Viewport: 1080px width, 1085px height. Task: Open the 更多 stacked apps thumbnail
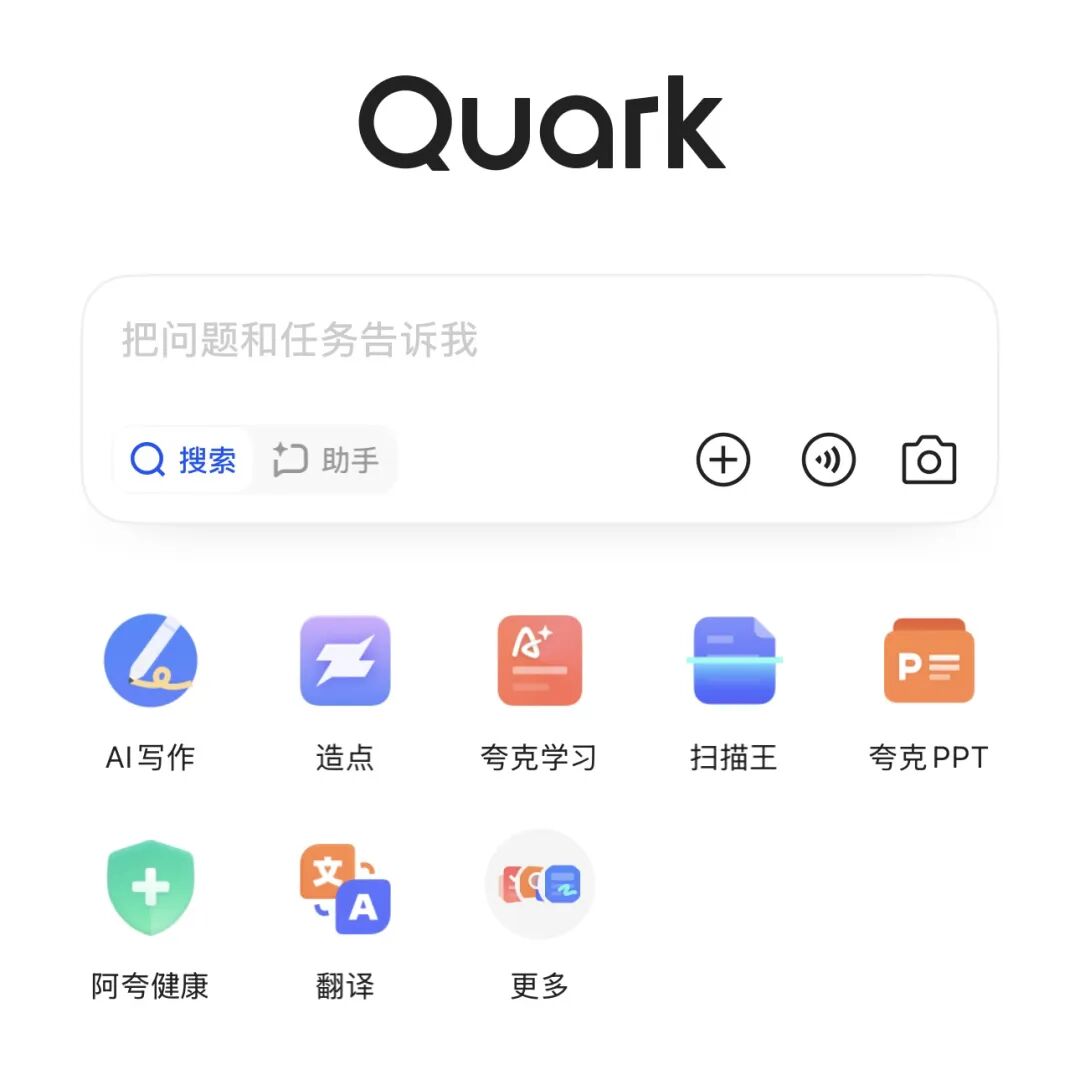tap(540, 885)
